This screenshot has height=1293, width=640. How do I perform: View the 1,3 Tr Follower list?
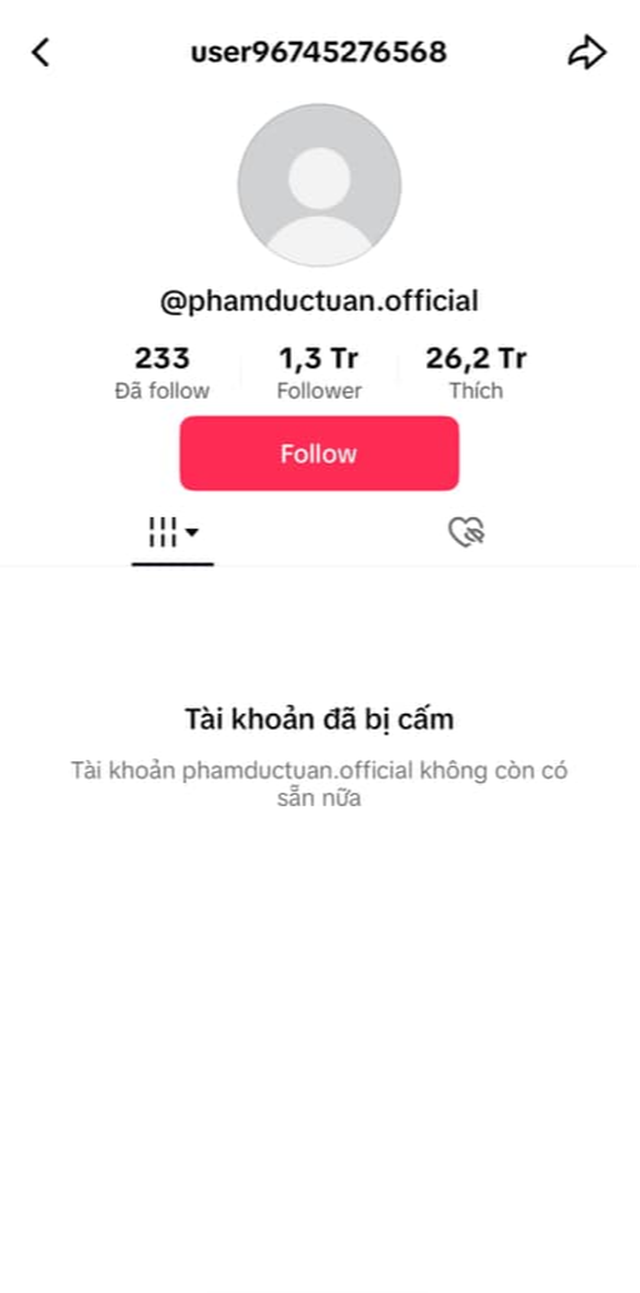319,373
